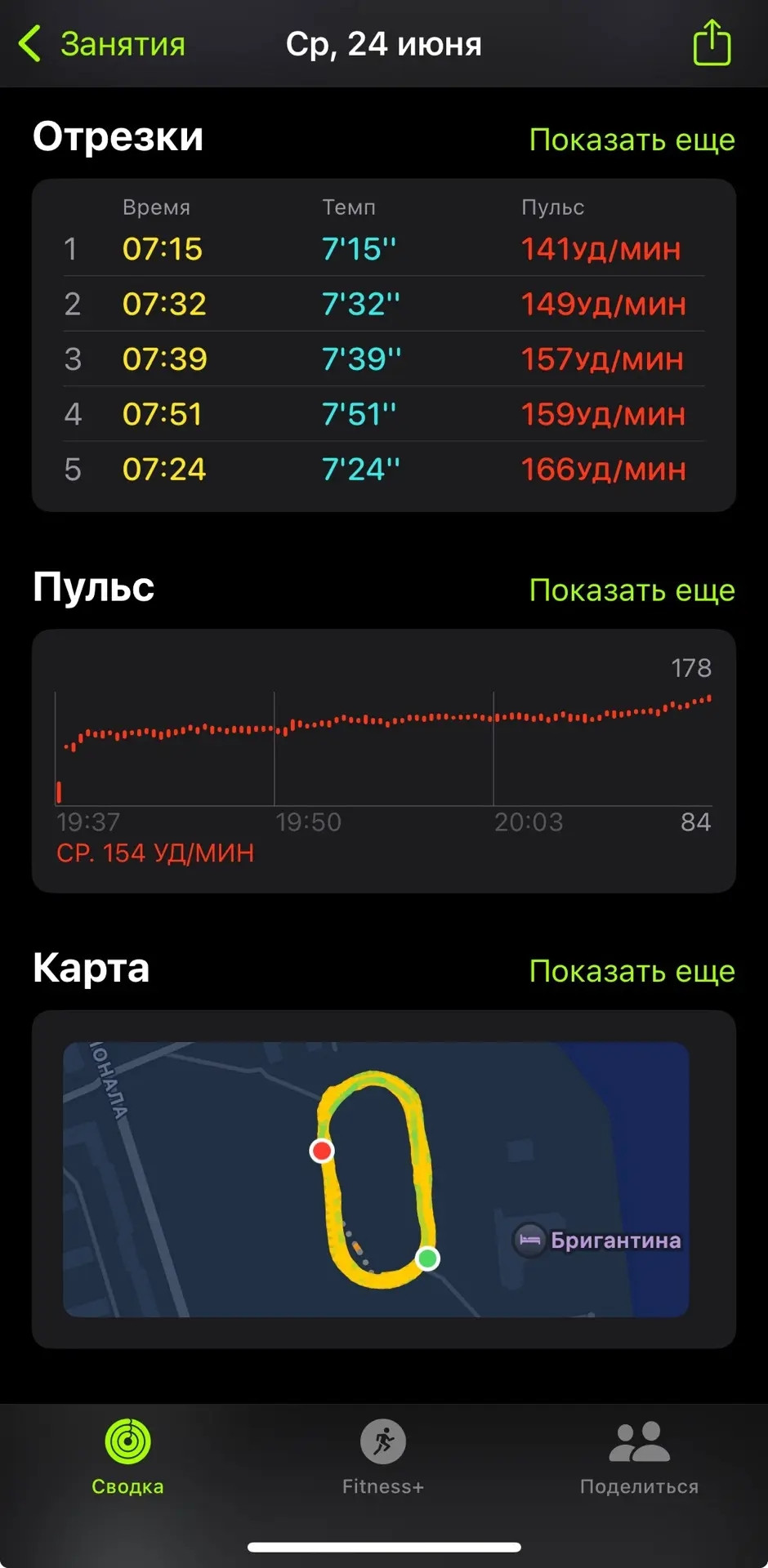Show more for Отрезки section
The width and height of the screenshot is (768, 1568).
632,140
